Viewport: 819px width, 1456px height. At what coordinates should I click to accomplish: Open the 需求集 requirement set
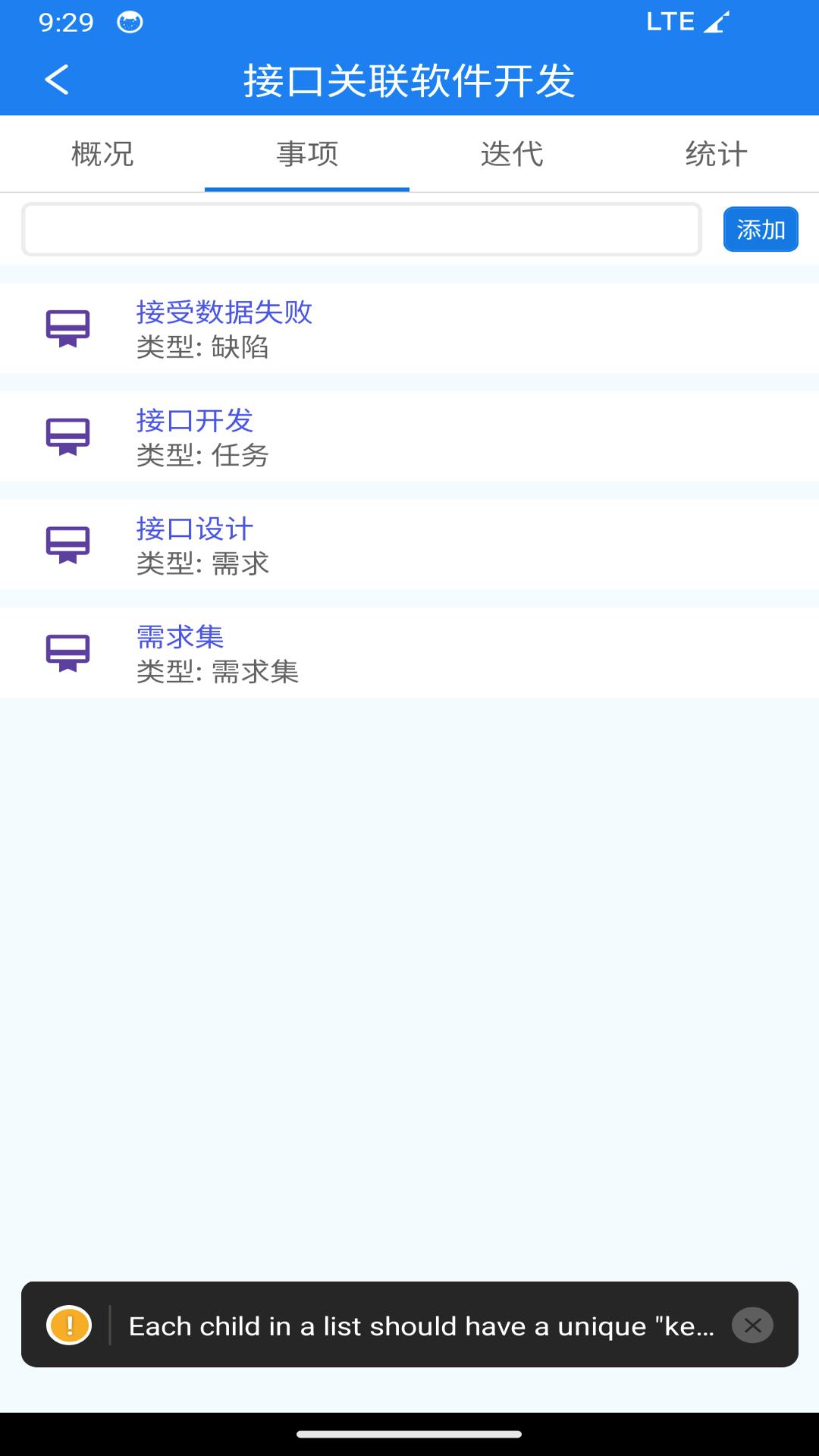coord(180,638)
